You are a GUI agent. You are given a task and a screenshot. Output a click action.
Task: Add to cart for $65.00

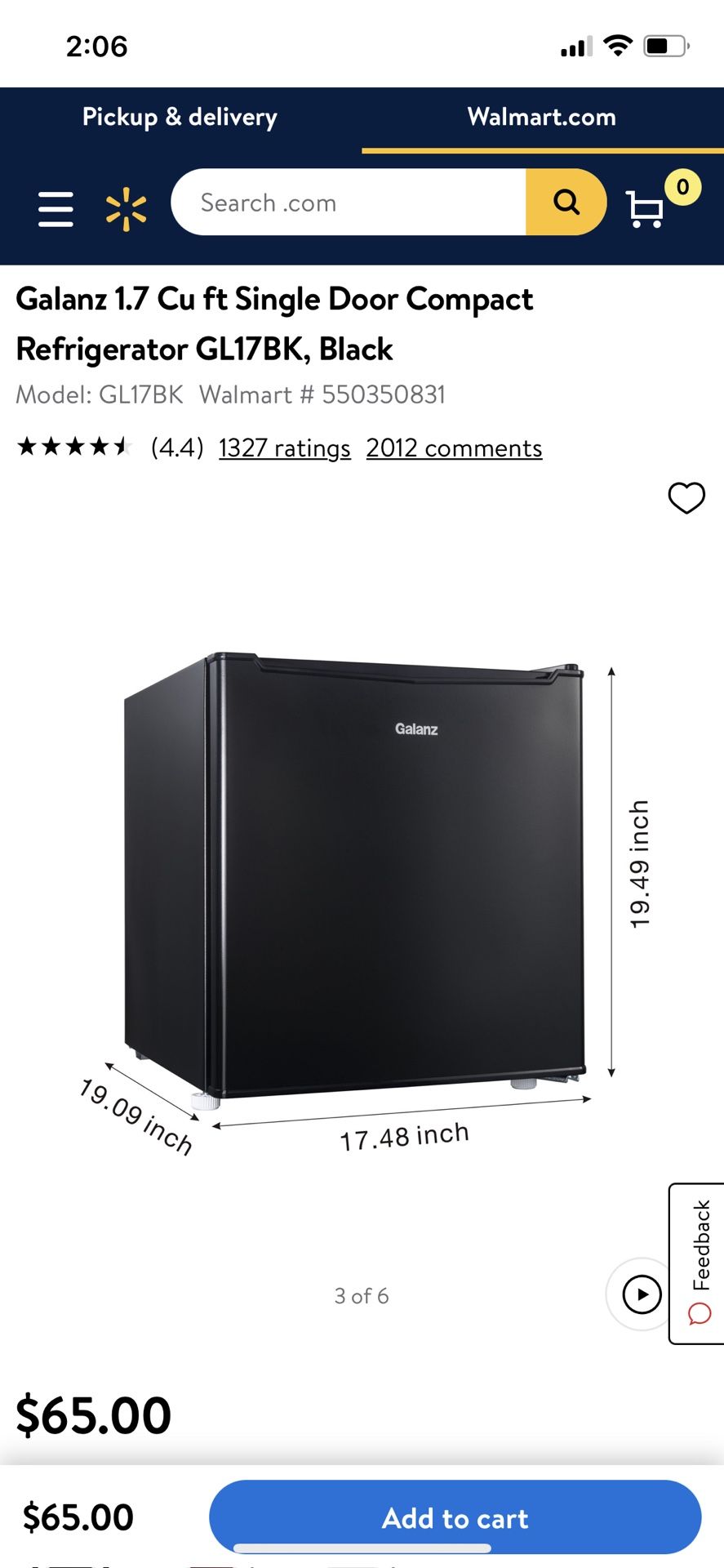pyautogui.click(x=455, y=1518)
